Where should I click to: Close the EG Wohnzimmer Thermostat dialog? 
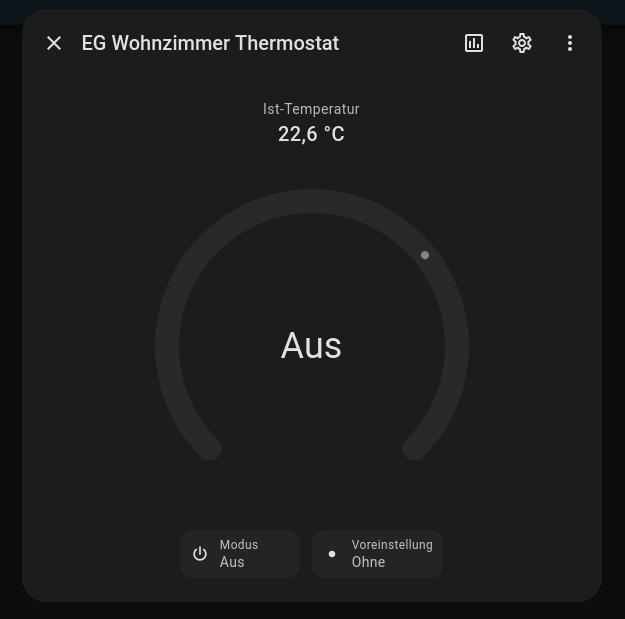click(x=54, y=43)
